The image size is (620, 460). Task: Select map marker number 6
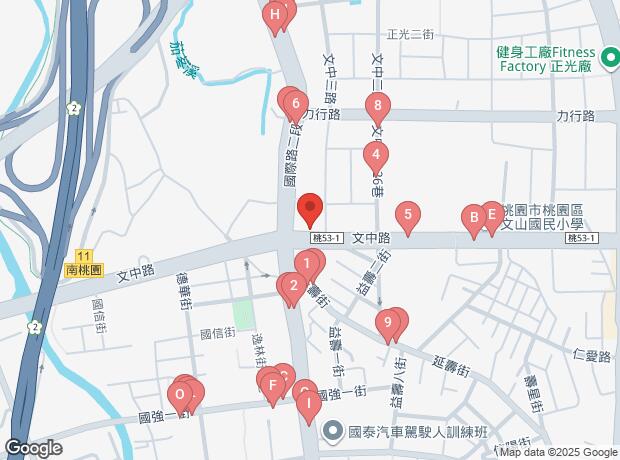(295, 103)
